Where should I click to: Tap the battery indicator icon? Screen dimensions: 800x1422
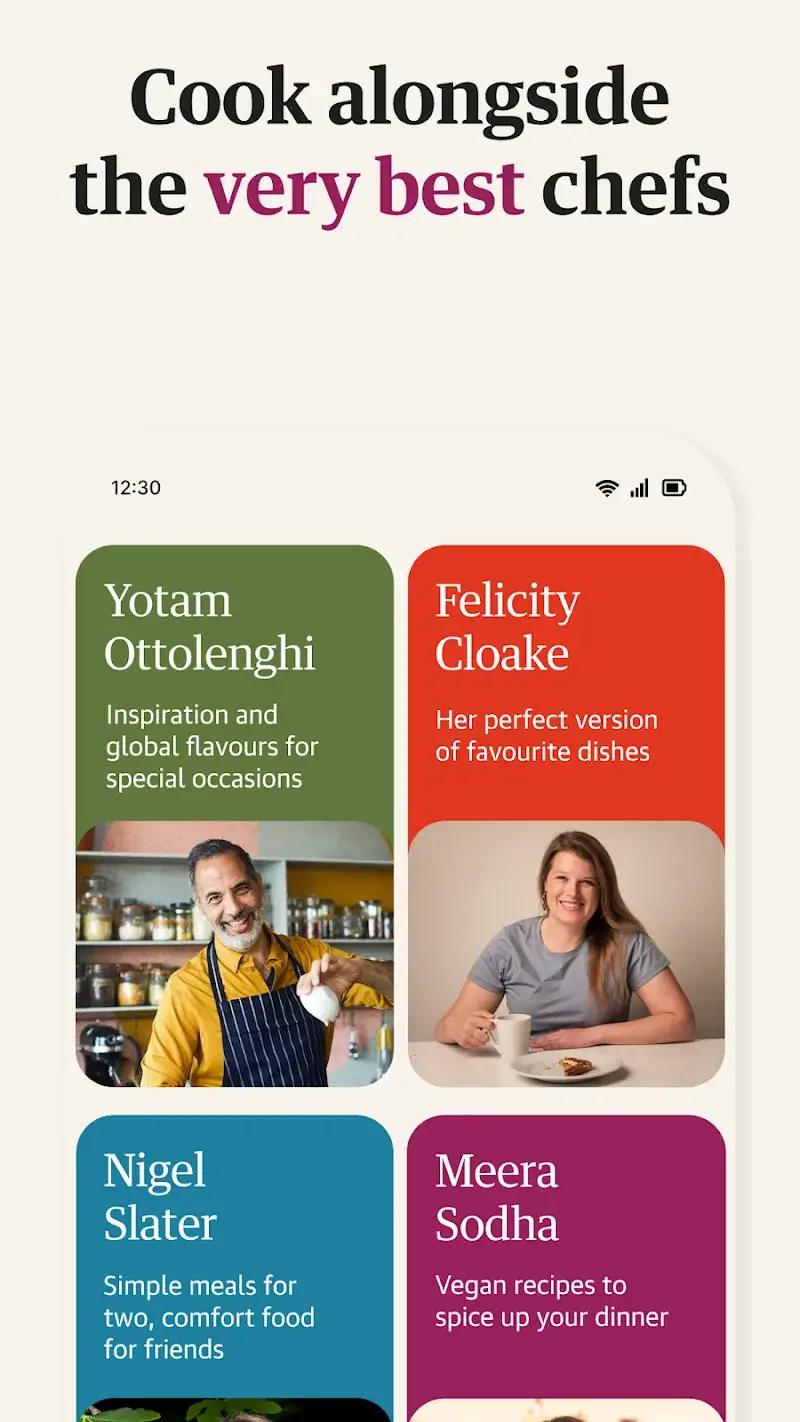[673, 488]
